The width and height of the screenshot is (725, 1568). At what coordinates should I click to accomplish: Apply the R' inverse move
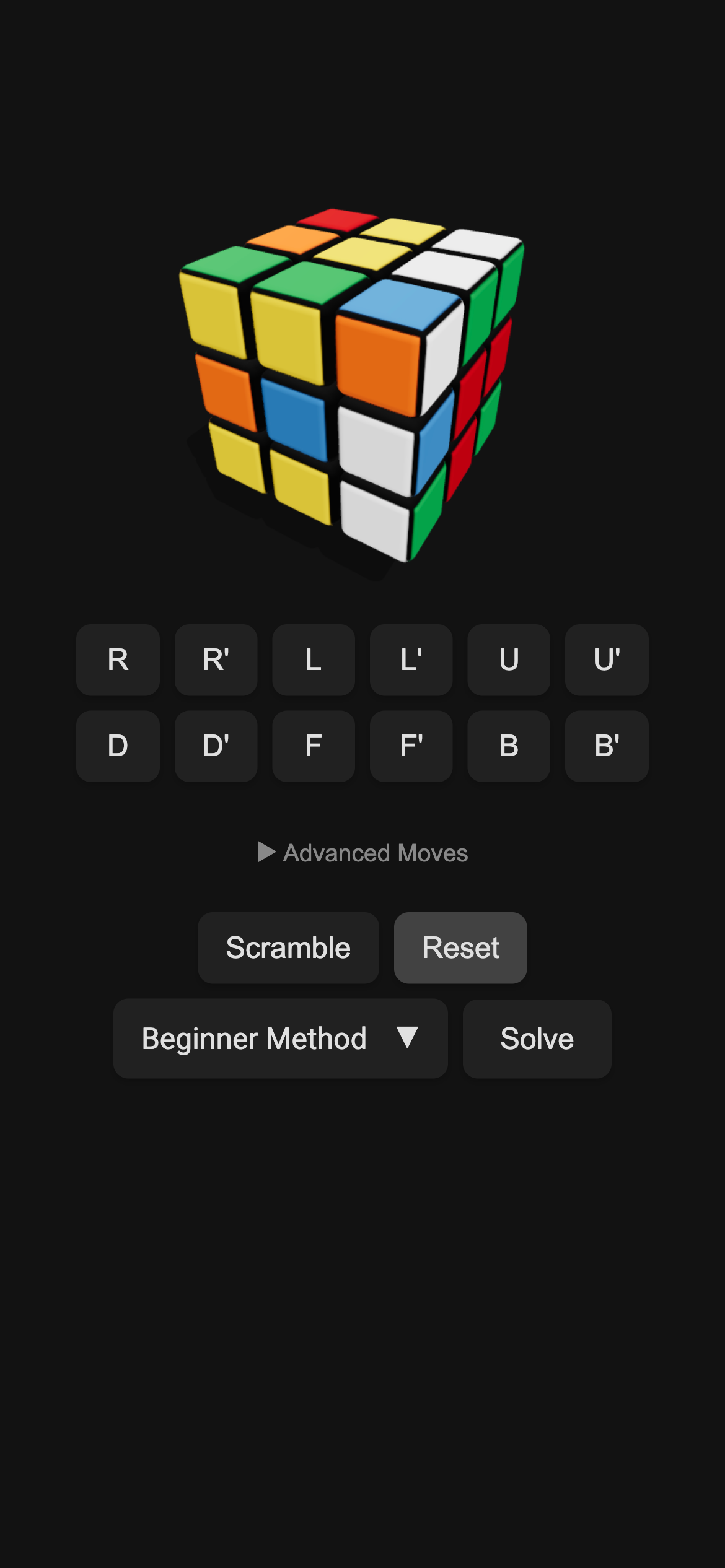(x=216, y=660)
